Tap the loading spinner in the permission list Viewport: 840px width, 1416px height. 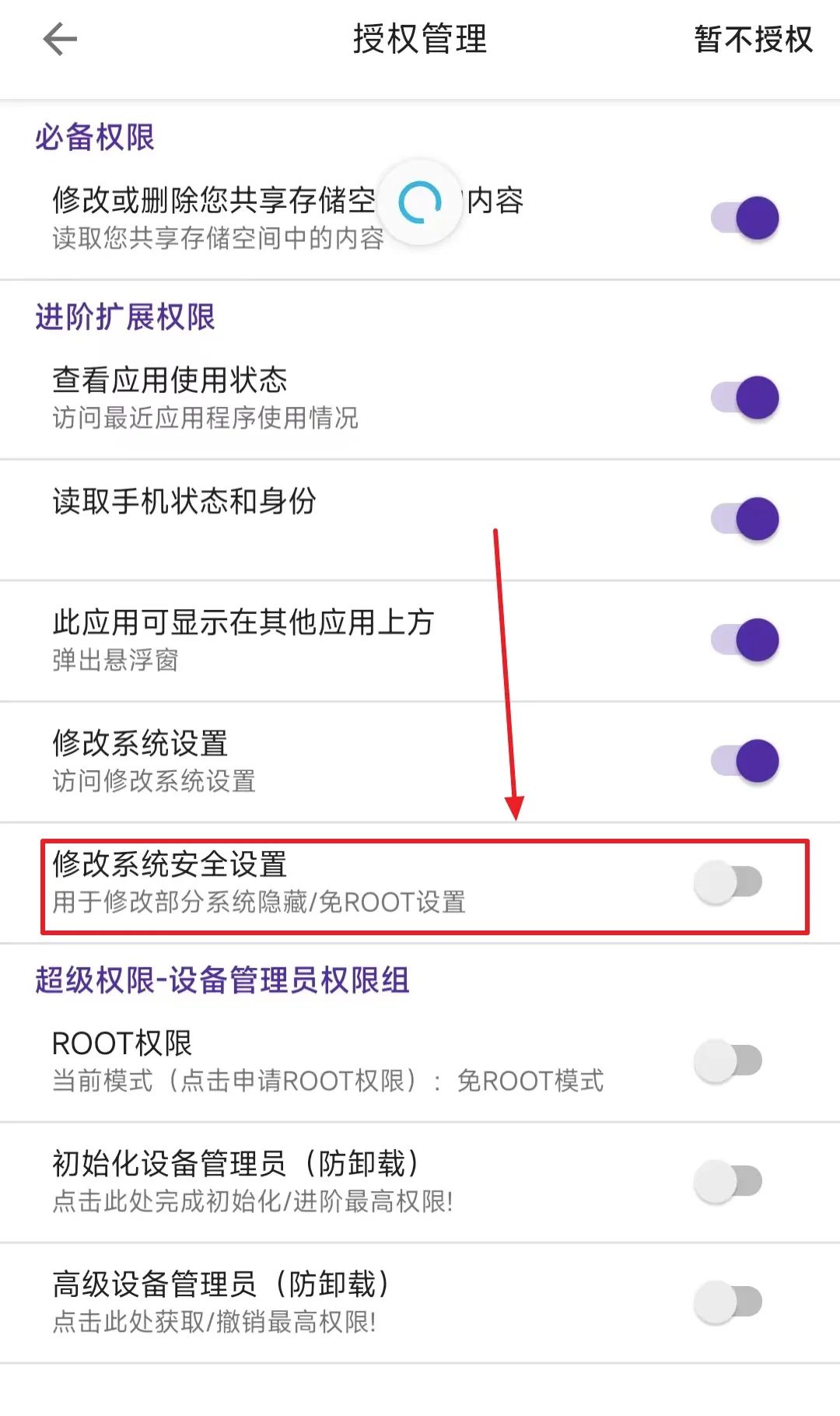pos(420,204)
